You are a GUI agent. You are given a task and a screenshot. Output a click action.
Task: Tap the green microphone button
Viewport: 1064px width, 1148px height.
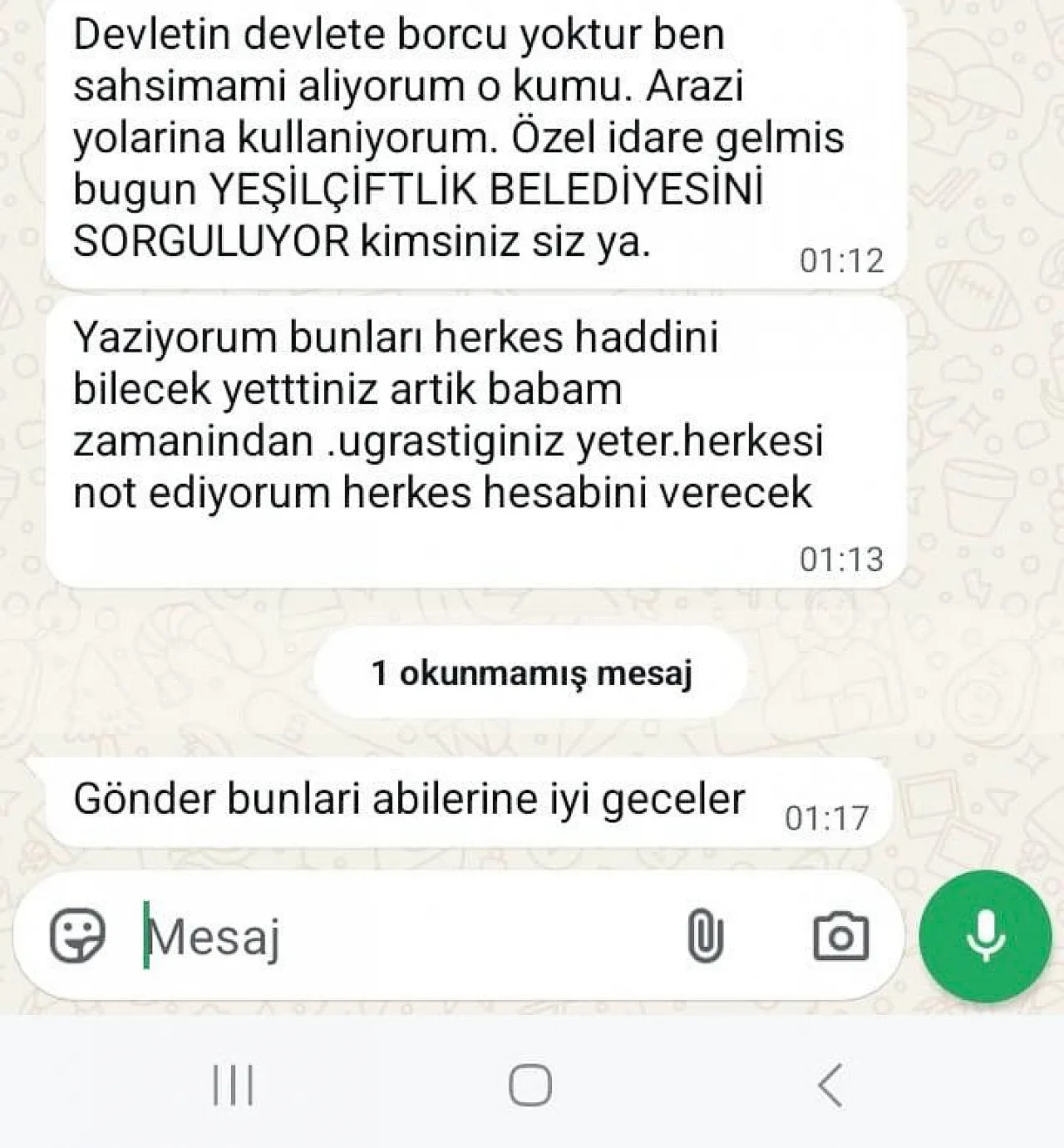[x=986, y=937]
